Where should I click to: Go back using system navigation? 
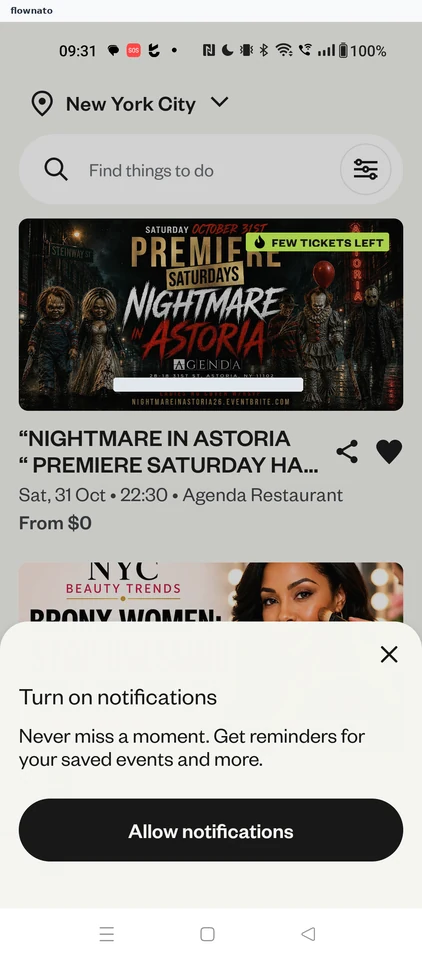309,934
